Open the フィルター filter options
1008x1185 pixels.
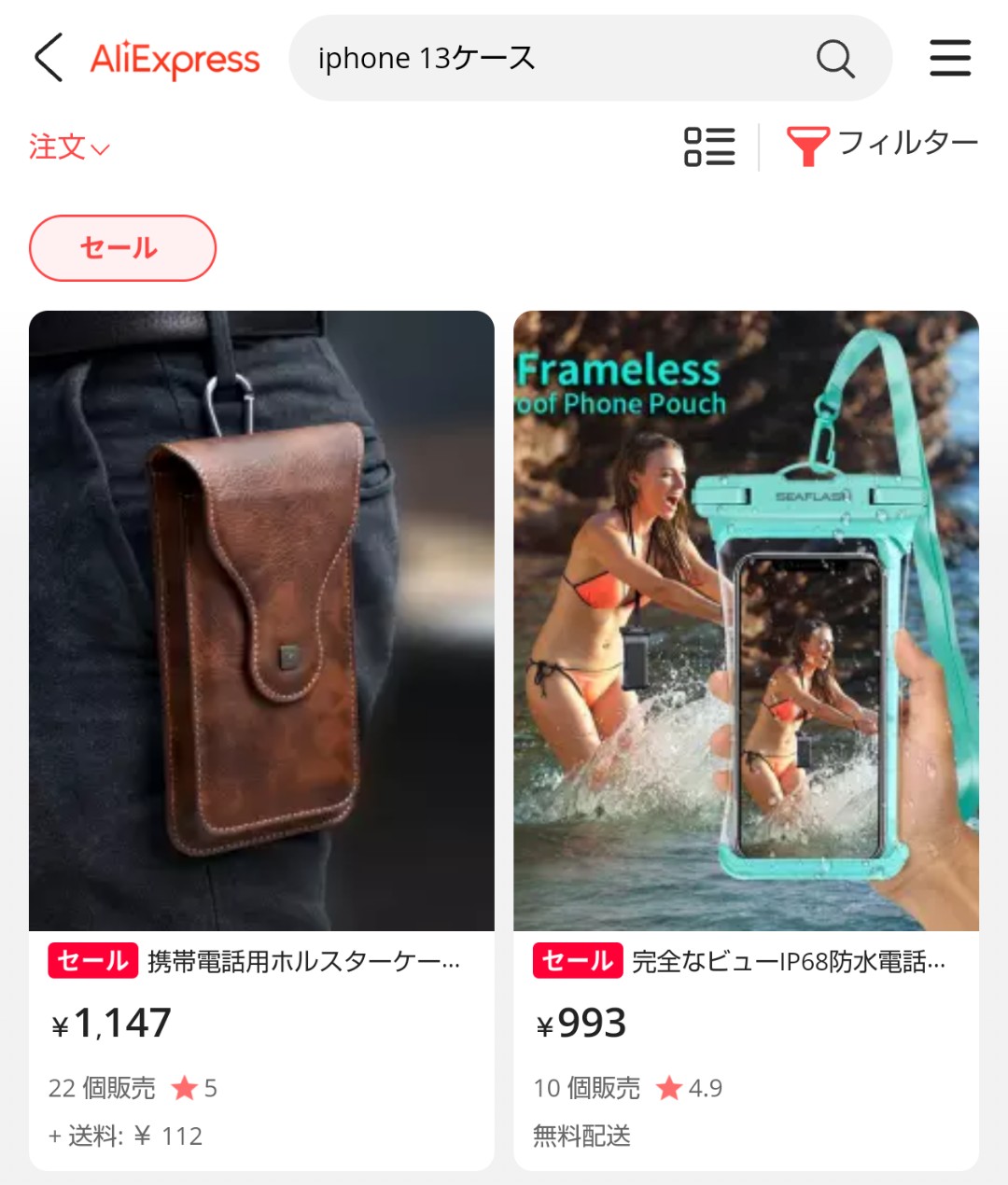pyautogui.click(x=882, y=146)
